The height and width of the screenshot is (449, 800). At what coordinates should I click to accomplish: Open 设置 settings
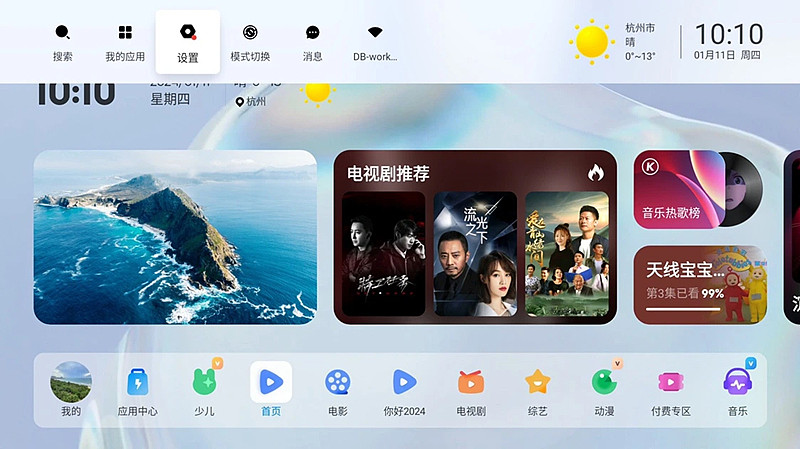tap(187, 42)
